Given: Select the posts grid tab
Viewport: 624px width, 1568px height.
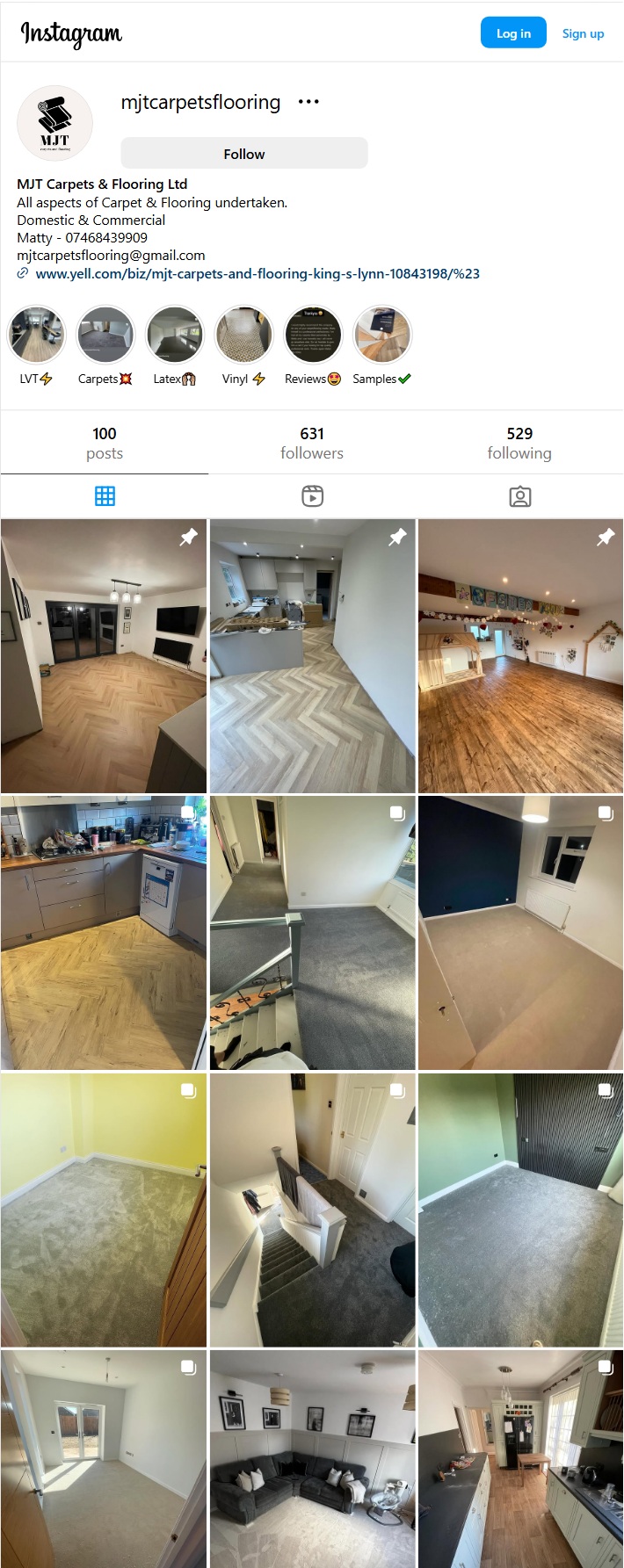Looking at the screenshot, I should [105, 496].
